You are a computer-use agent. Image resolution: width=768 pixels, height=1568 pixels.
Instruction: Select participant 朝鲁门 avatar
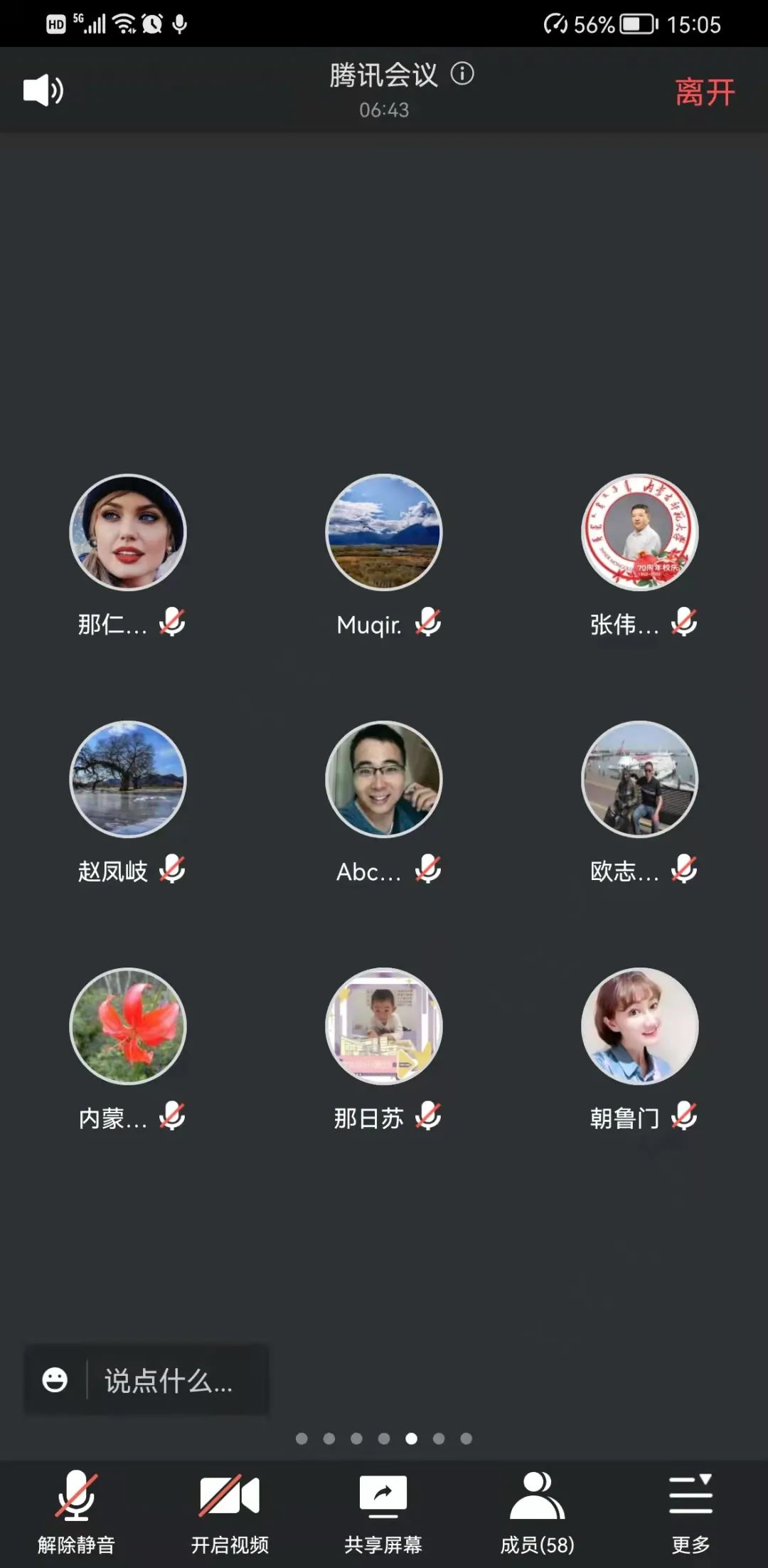(640, 1026)
